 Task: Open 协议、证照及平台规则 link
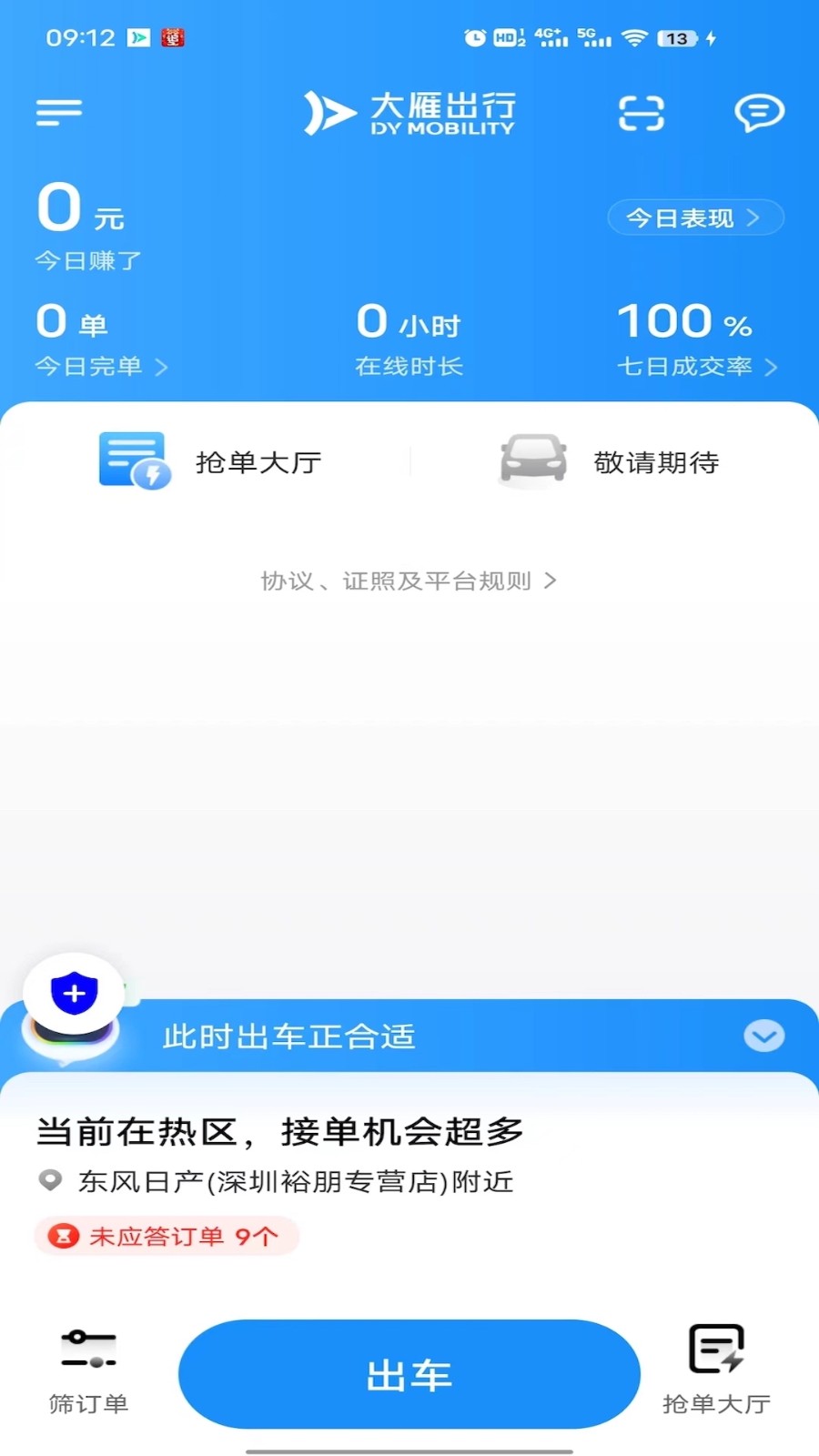click(x=409, y=581)
